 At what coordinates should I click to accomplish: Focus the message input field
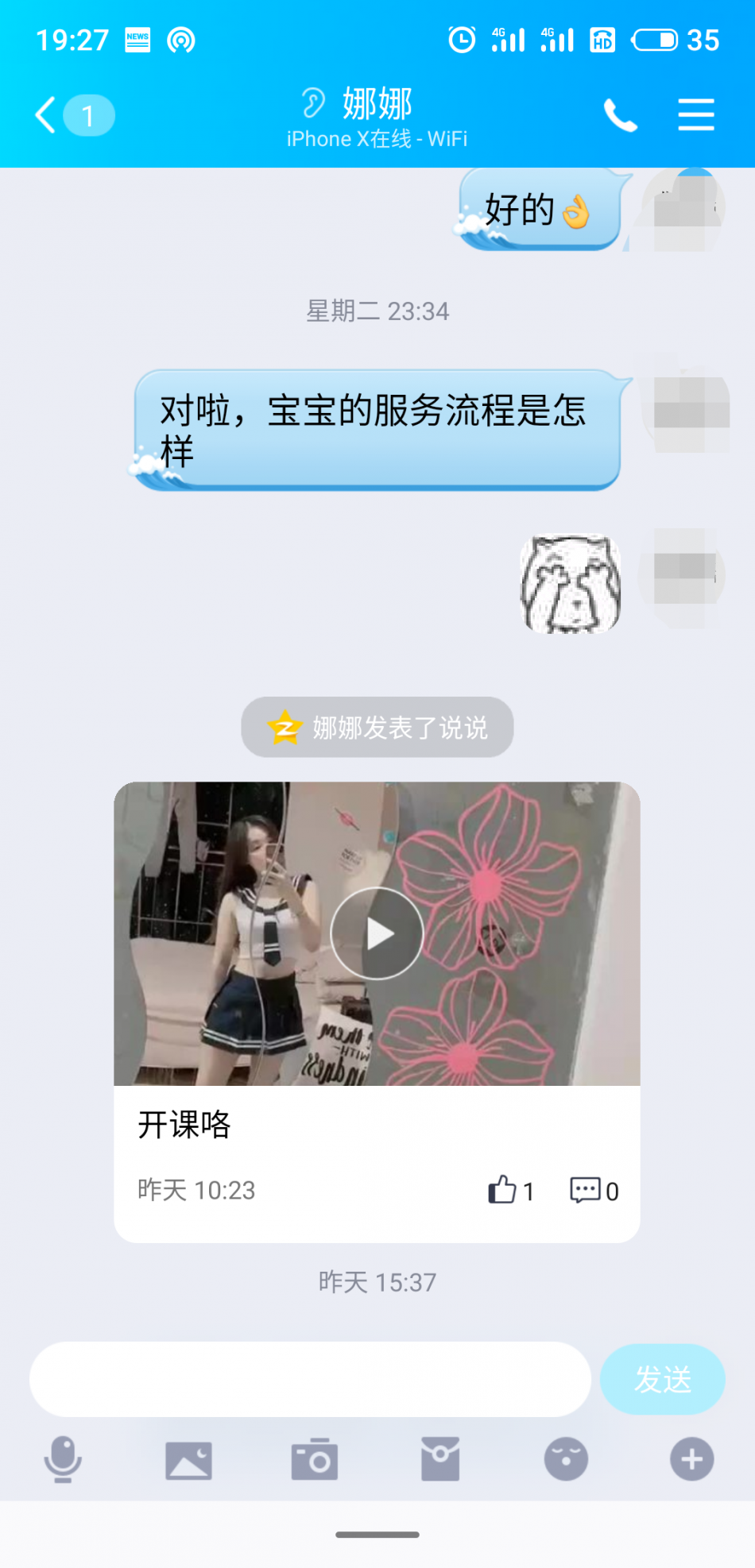(x=310, y=1379)
